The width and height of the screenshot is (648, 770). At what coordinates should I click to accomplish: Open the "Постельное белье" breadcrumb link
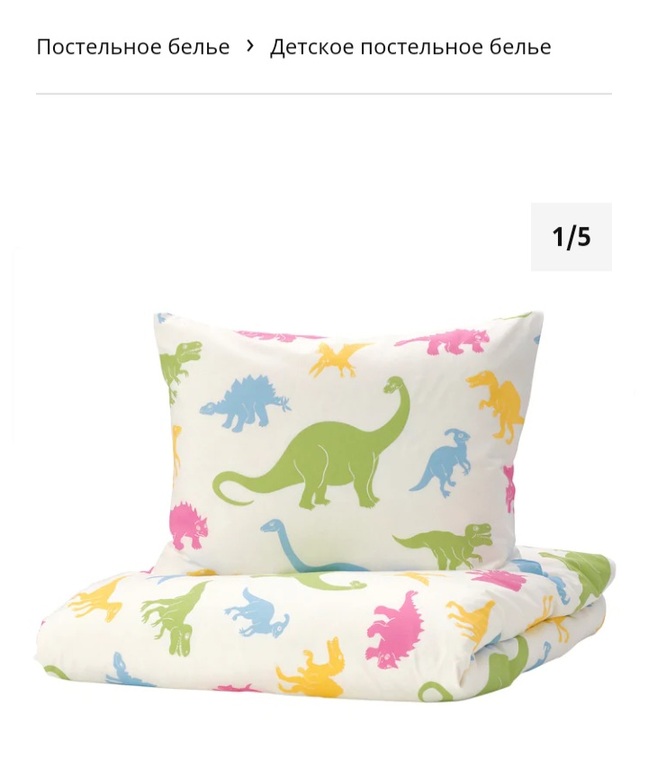[133, 47]
